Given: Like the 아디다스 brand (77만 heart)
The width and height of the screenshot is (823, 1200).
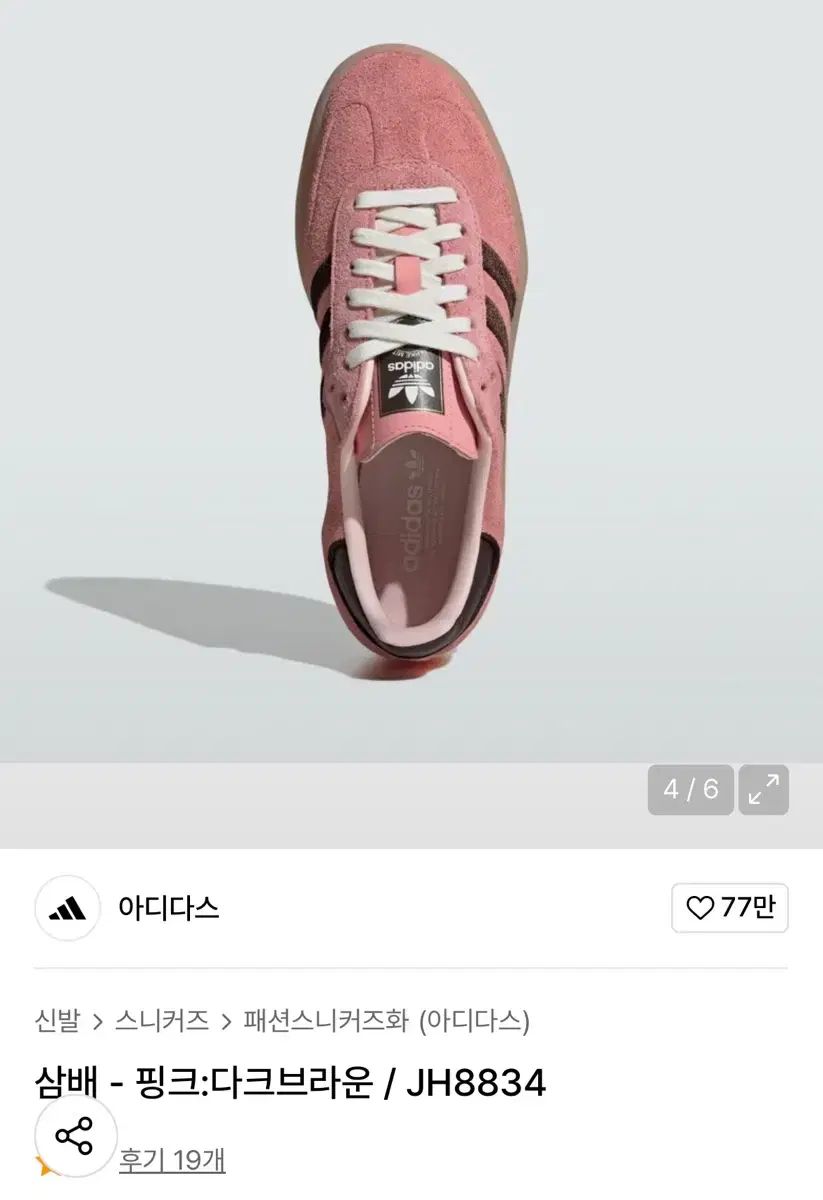Looking at the screenshot, I should [730, 908].
